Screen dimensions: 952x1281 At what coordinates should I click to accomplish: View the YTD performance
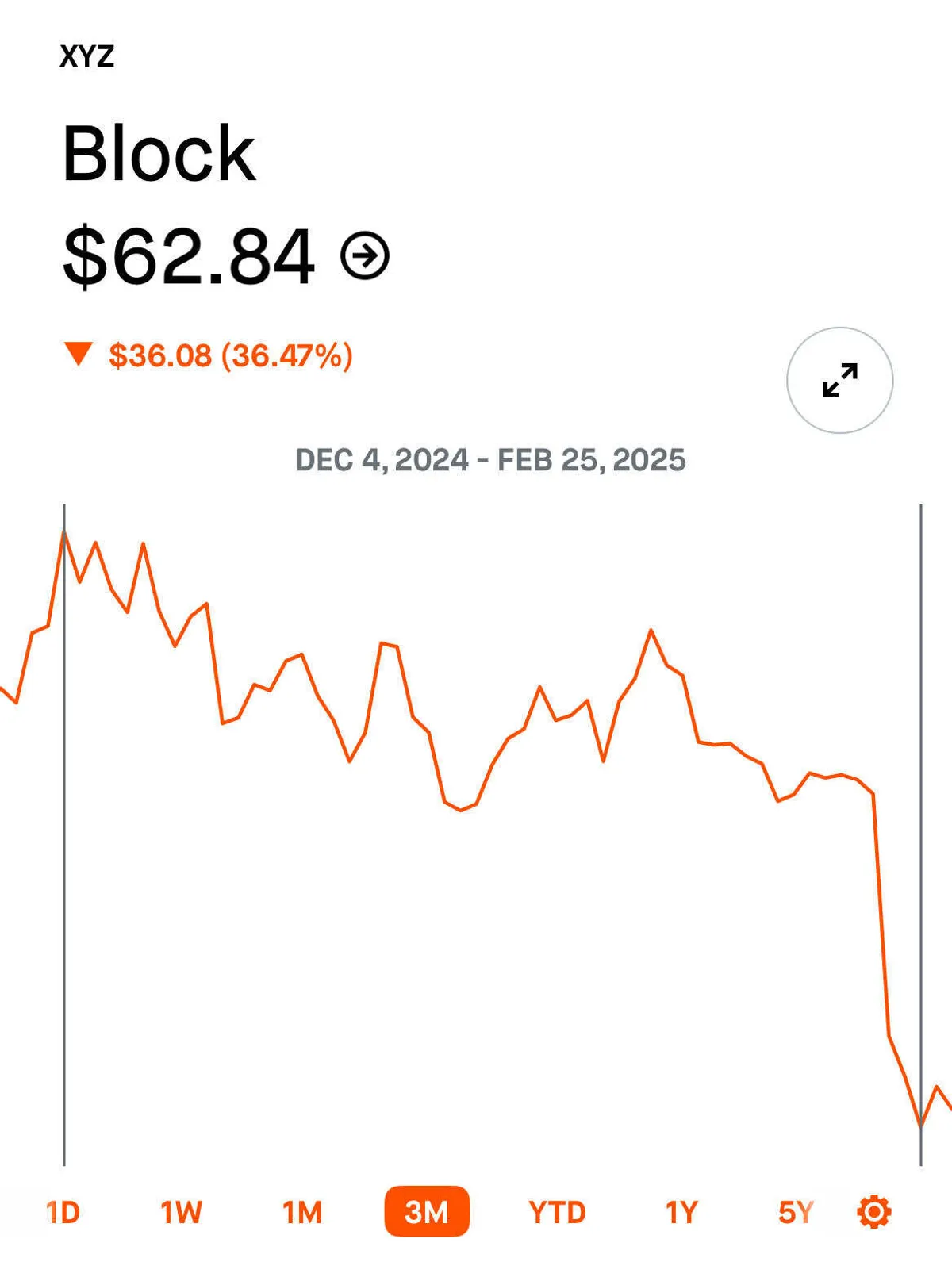point(557,1212)
